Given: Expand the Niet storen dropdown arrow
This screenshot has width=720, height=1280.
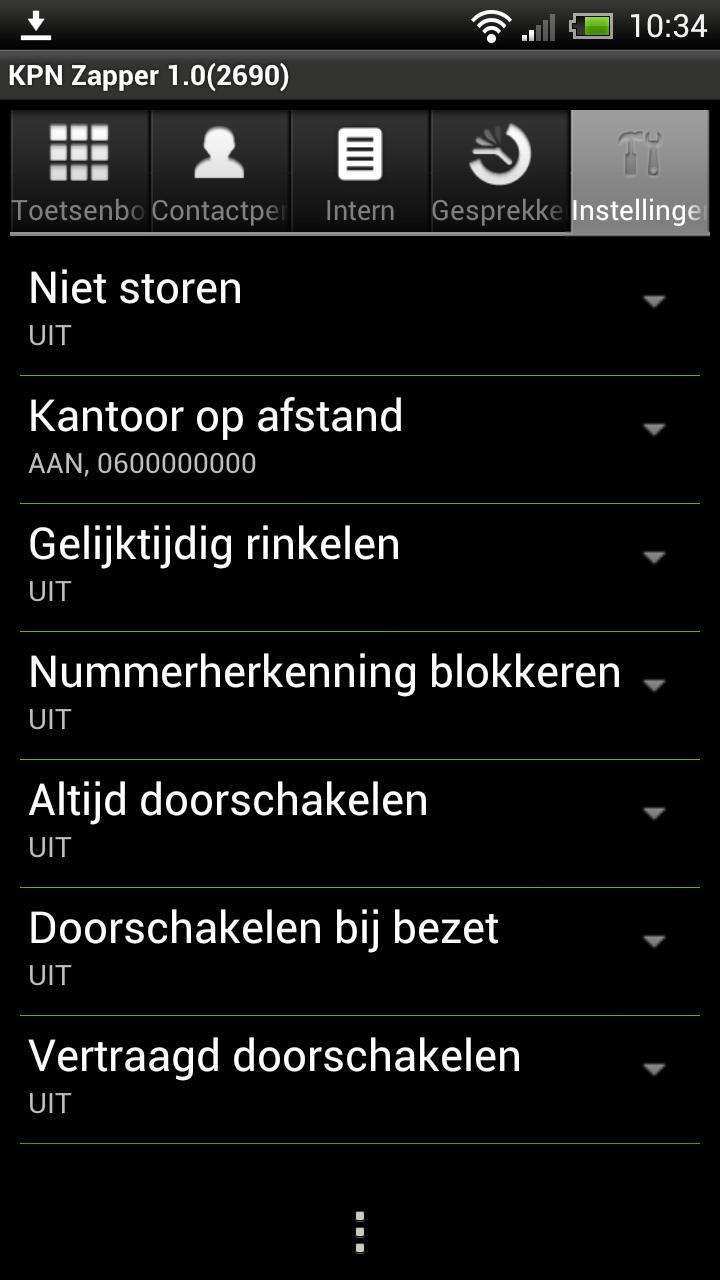Looking at the screenshot, I should (x=654, y=300).
